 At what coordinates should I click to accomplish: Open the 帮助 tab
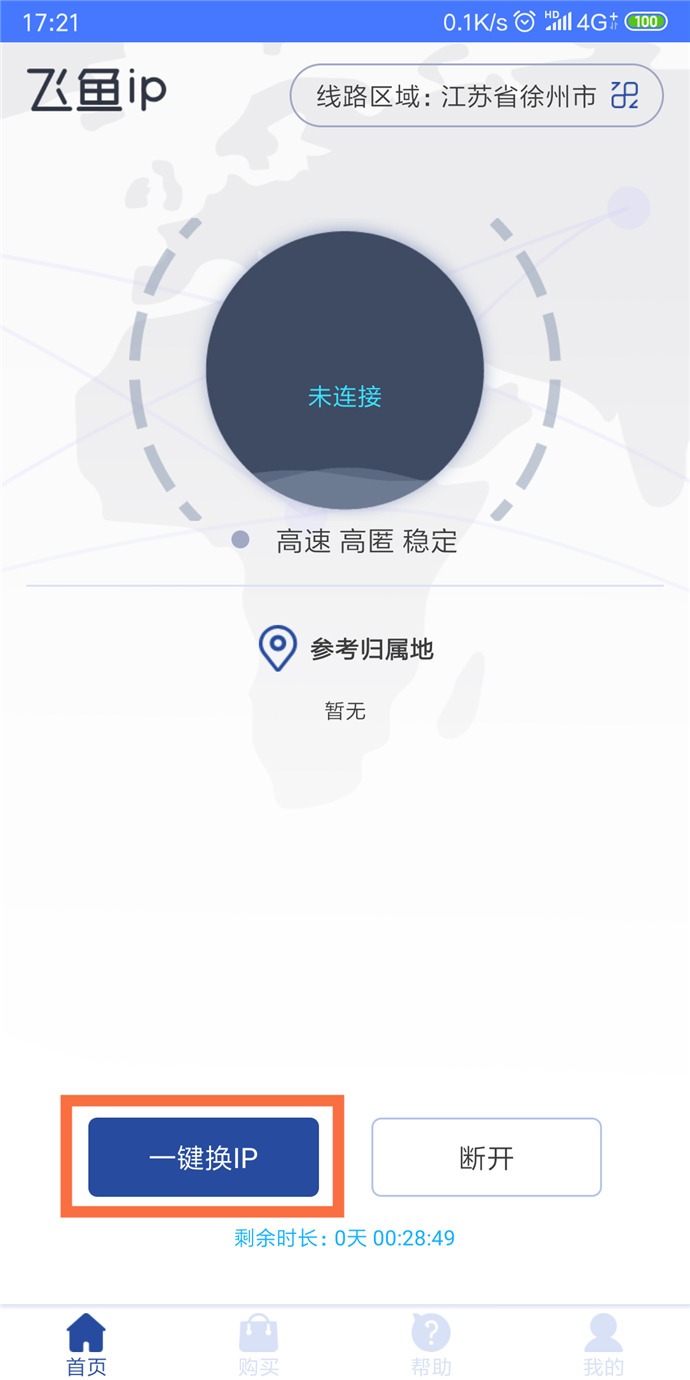[x=431, y=1346]
